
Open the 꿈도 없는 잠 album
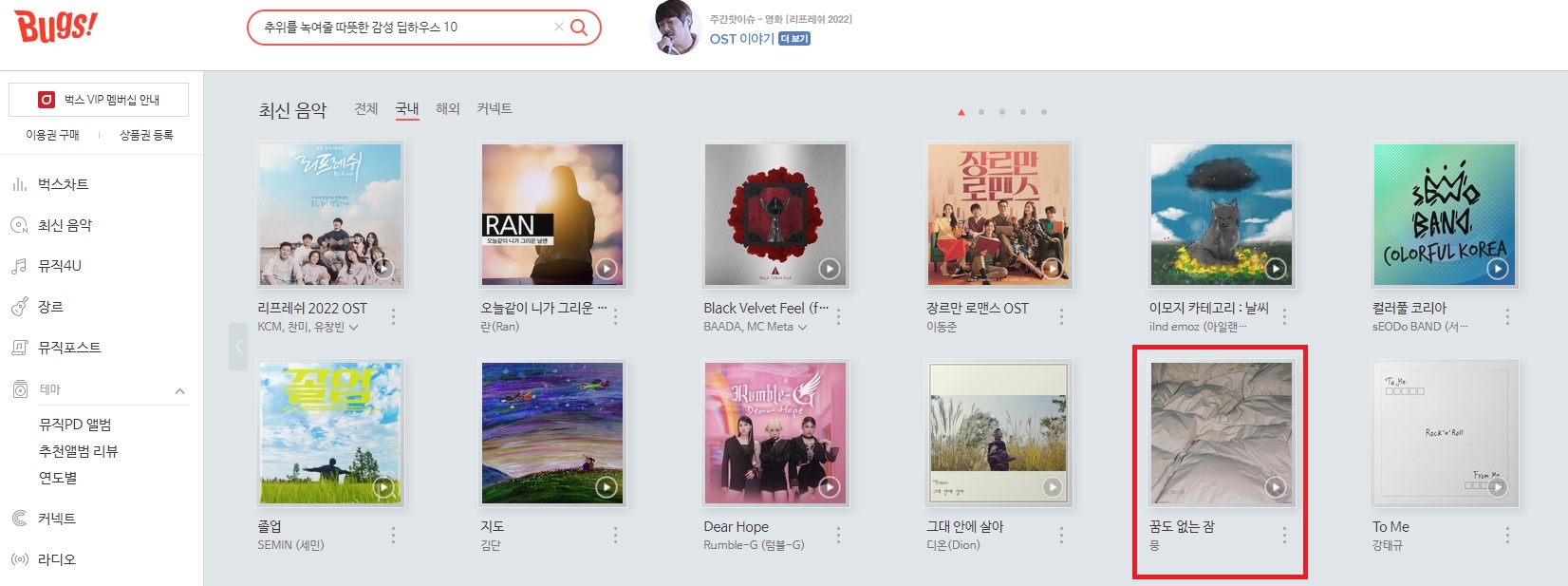(1220, 432)
